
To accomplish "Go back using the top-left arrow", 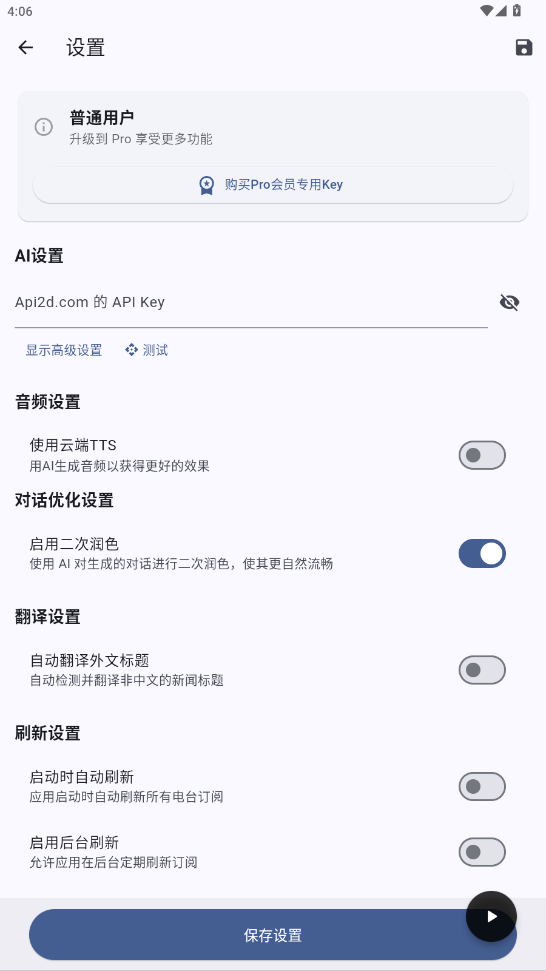I will coord(25,47).
